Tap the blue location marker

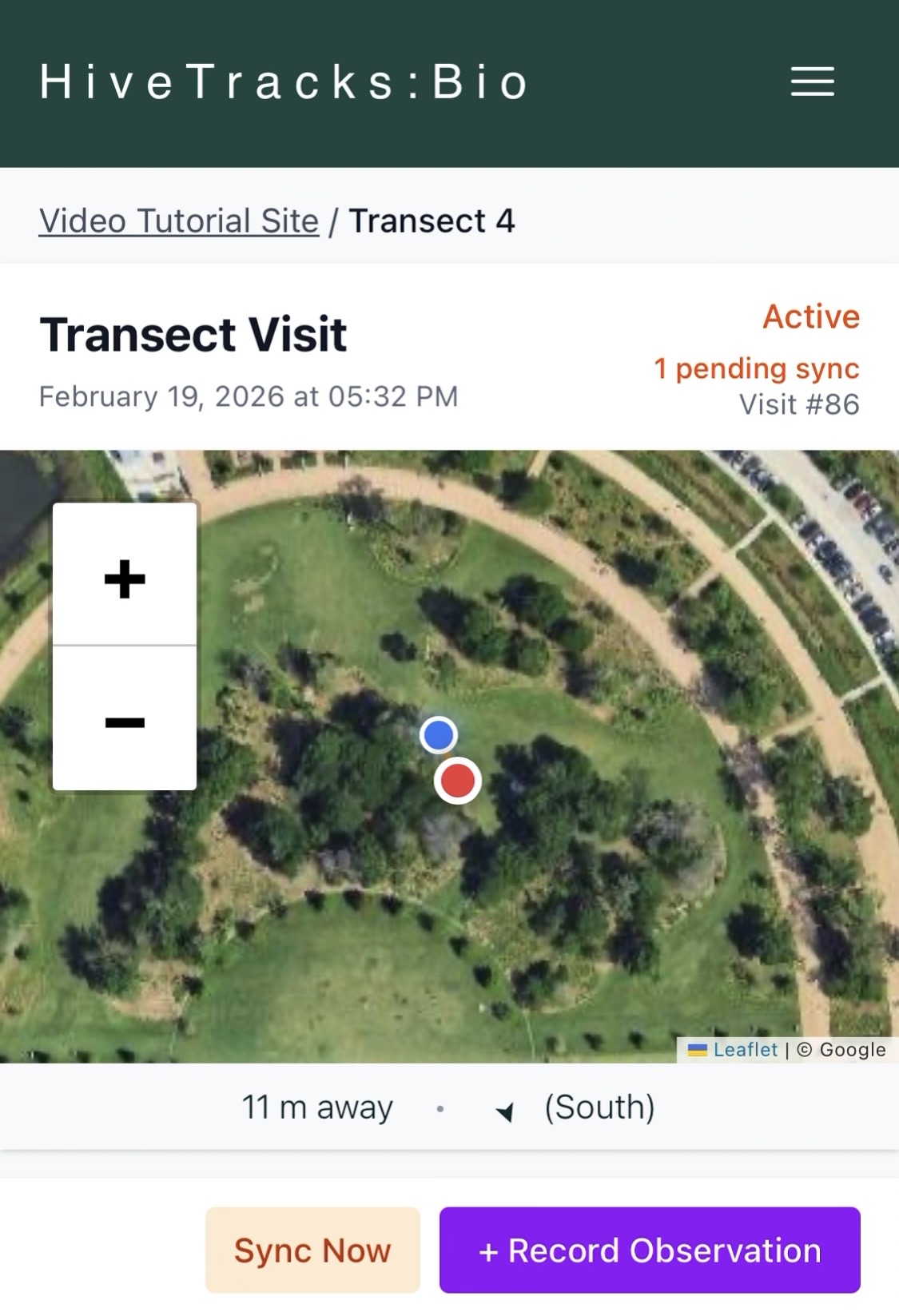[x=438, y=735]
